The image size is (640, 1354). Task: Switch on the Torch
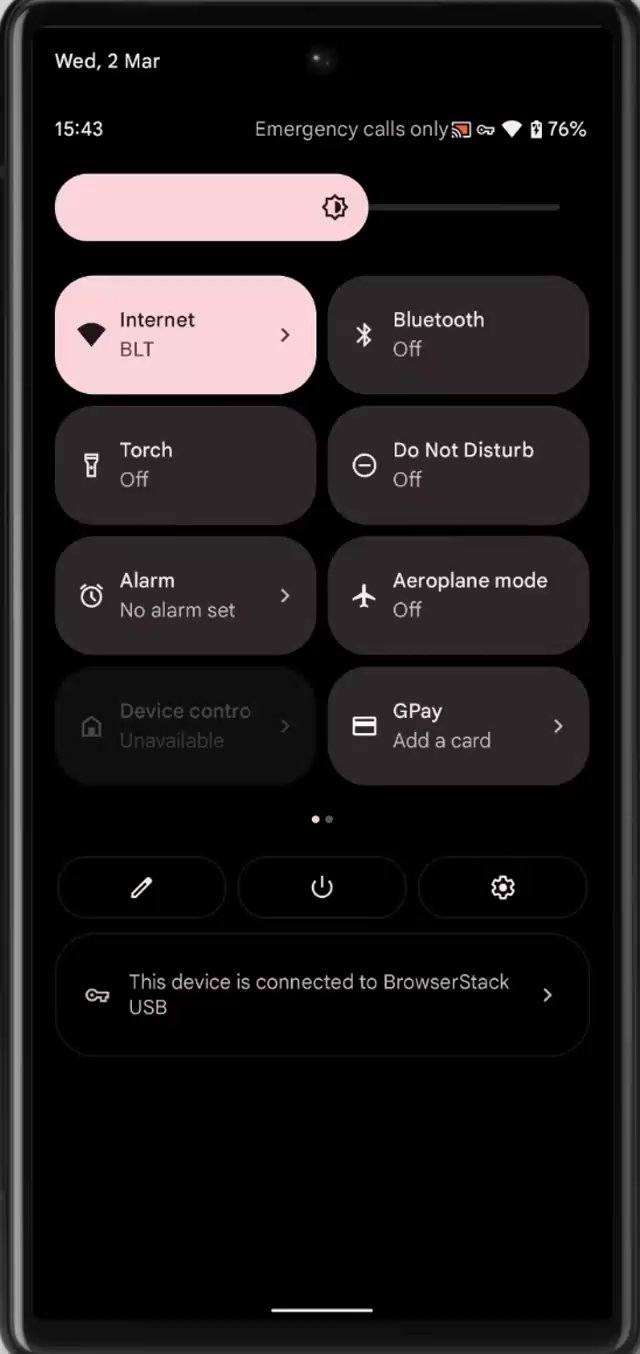point(185,465)
